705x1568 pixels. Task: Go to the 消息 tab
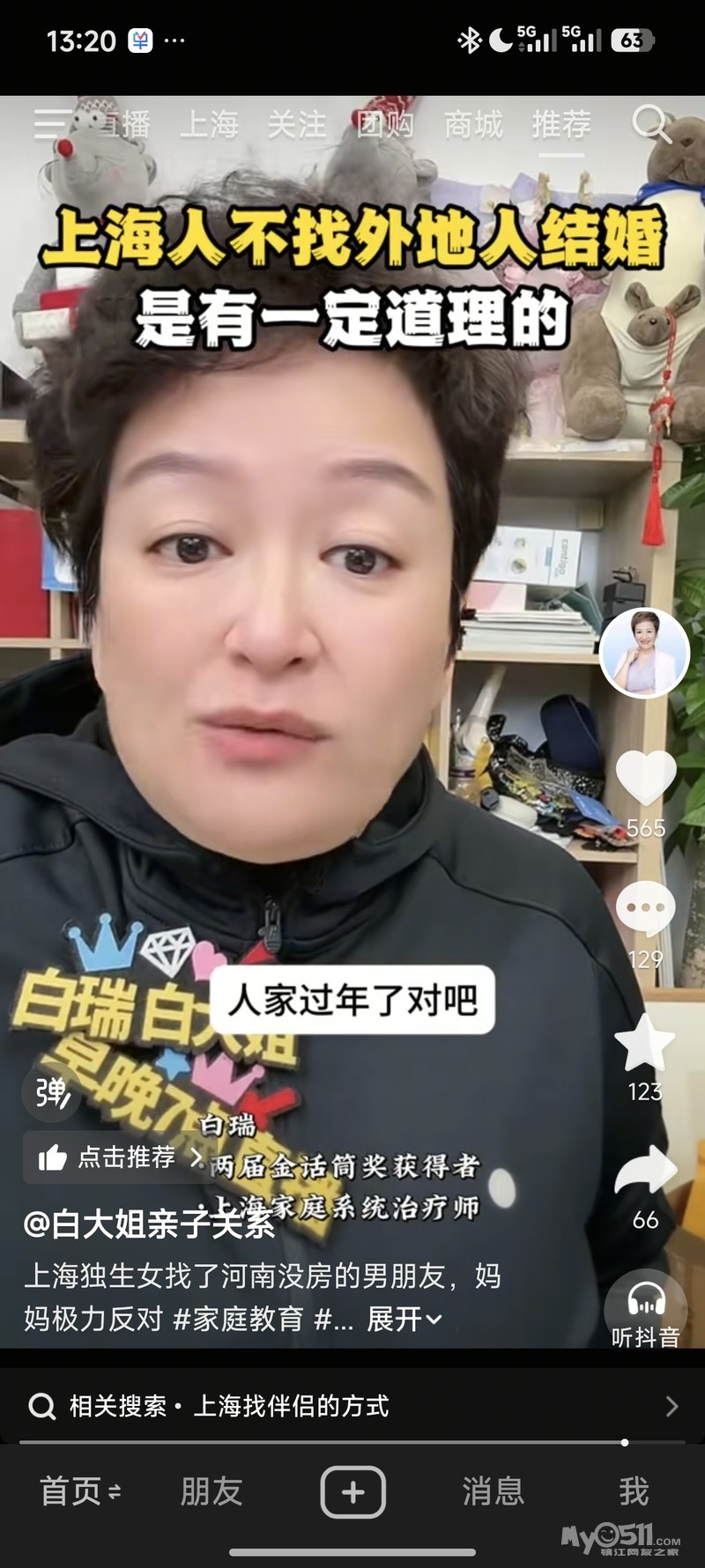(493, 1491)
